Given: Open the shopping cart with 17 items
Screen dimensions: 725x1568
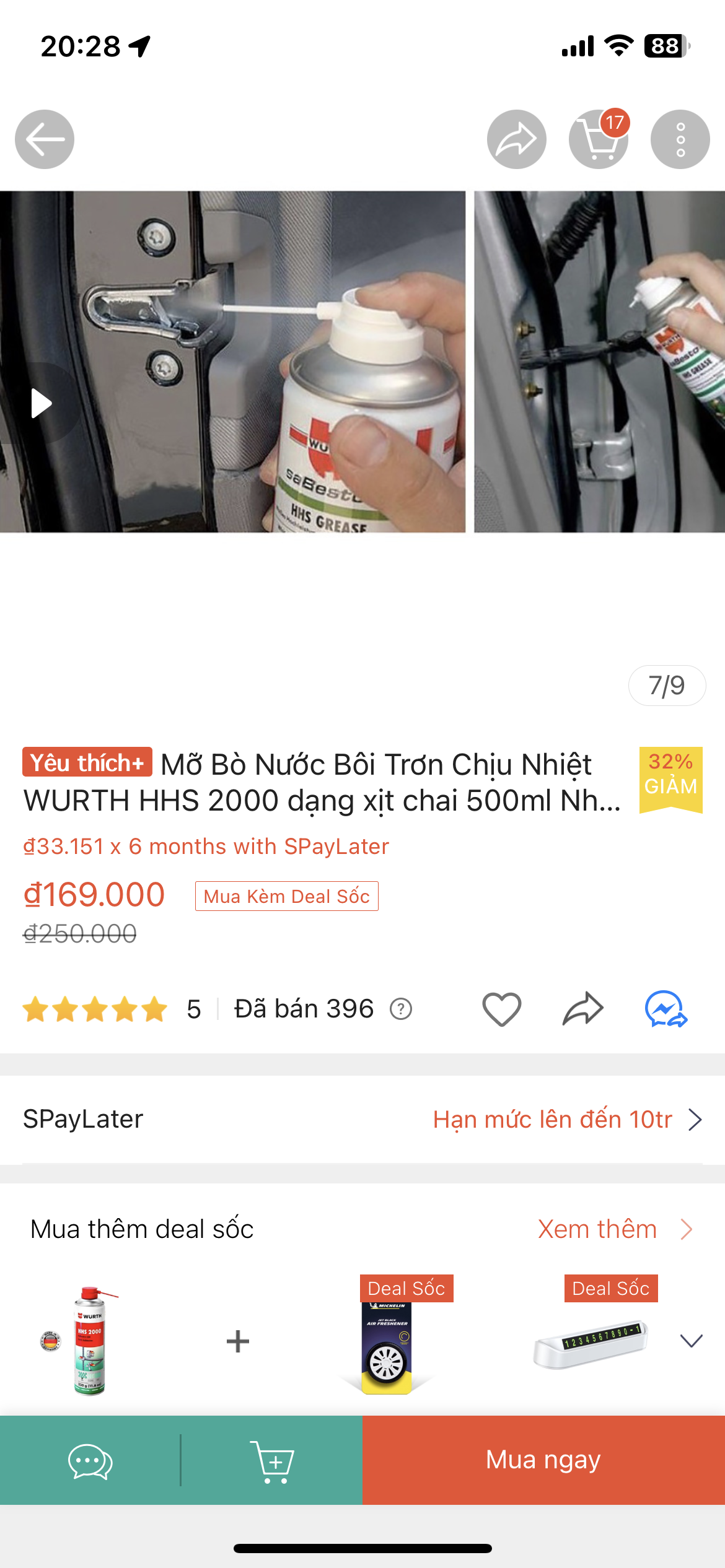Looking at the screenshot, I should [598, 139].
